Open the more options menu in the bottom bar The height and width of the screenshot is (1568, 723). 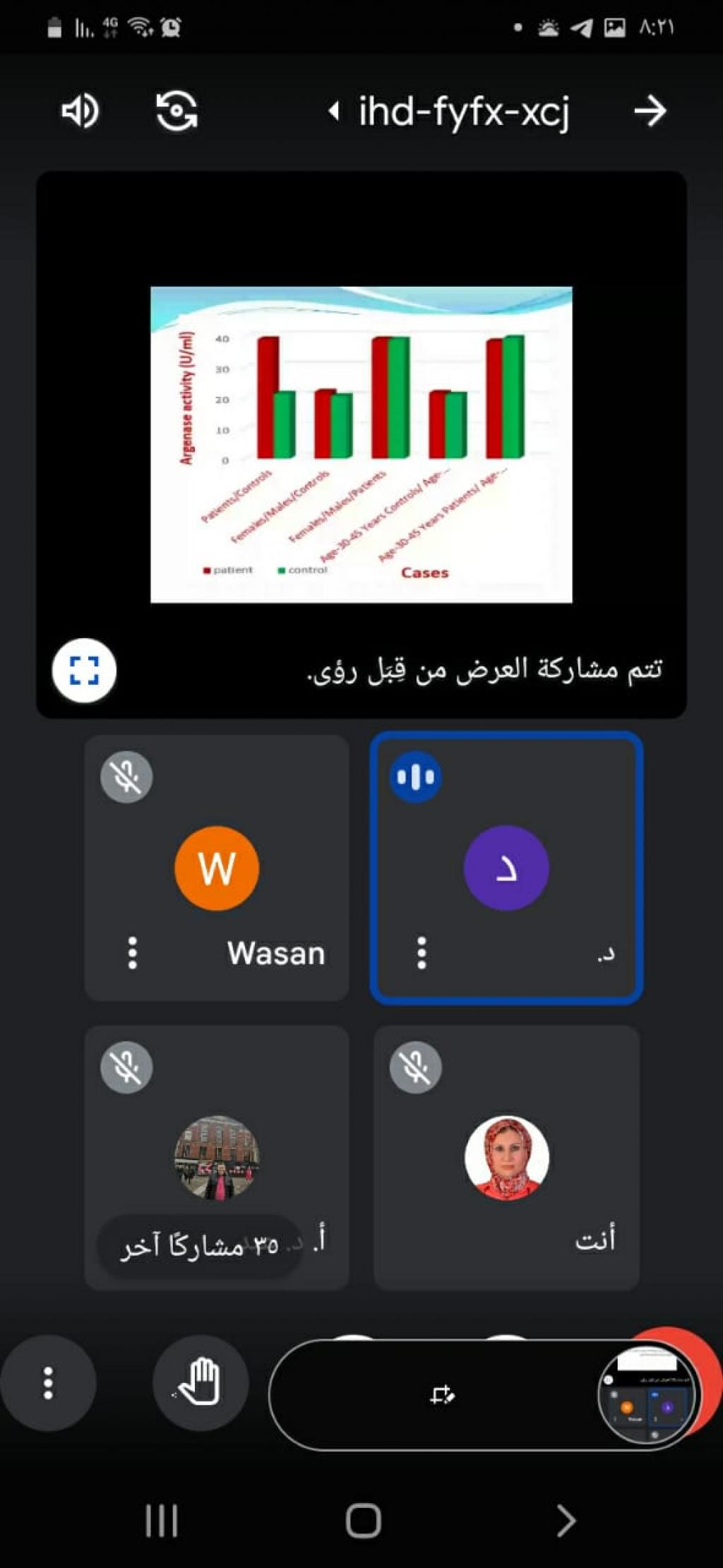click(x=48, y=1382)
